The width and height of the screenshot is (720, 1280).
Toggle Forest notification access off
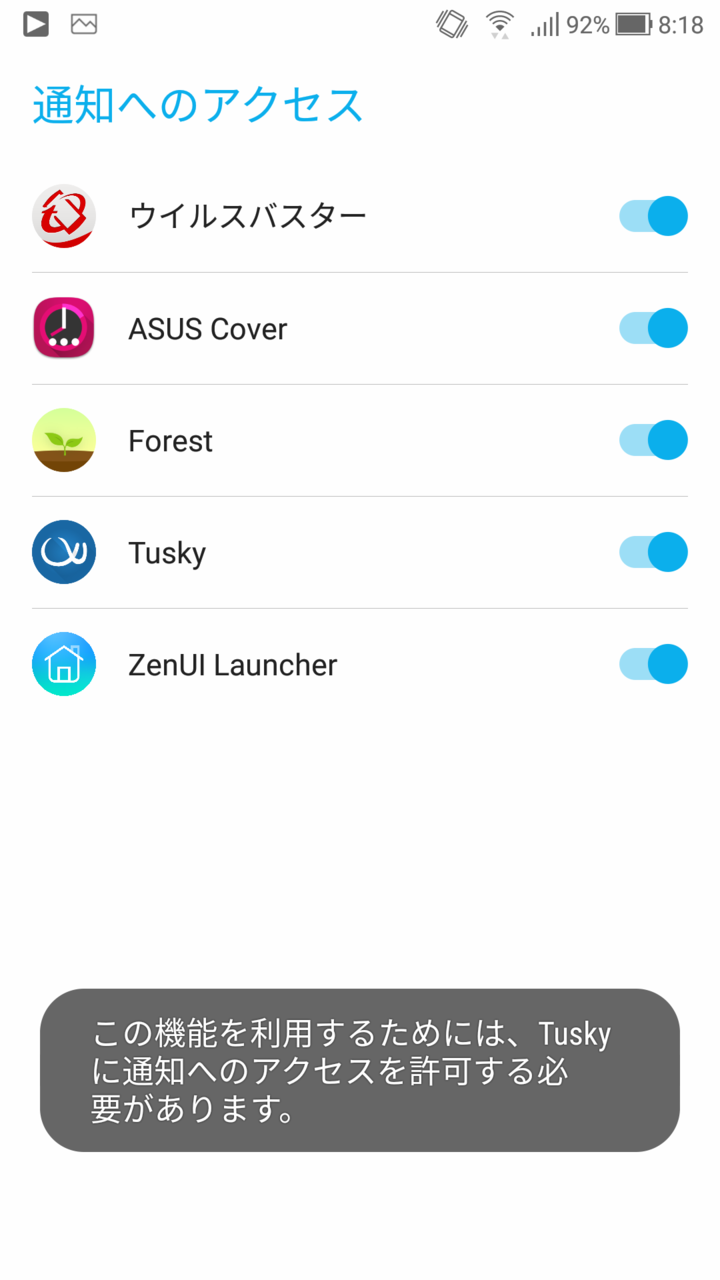pos(653,440)
